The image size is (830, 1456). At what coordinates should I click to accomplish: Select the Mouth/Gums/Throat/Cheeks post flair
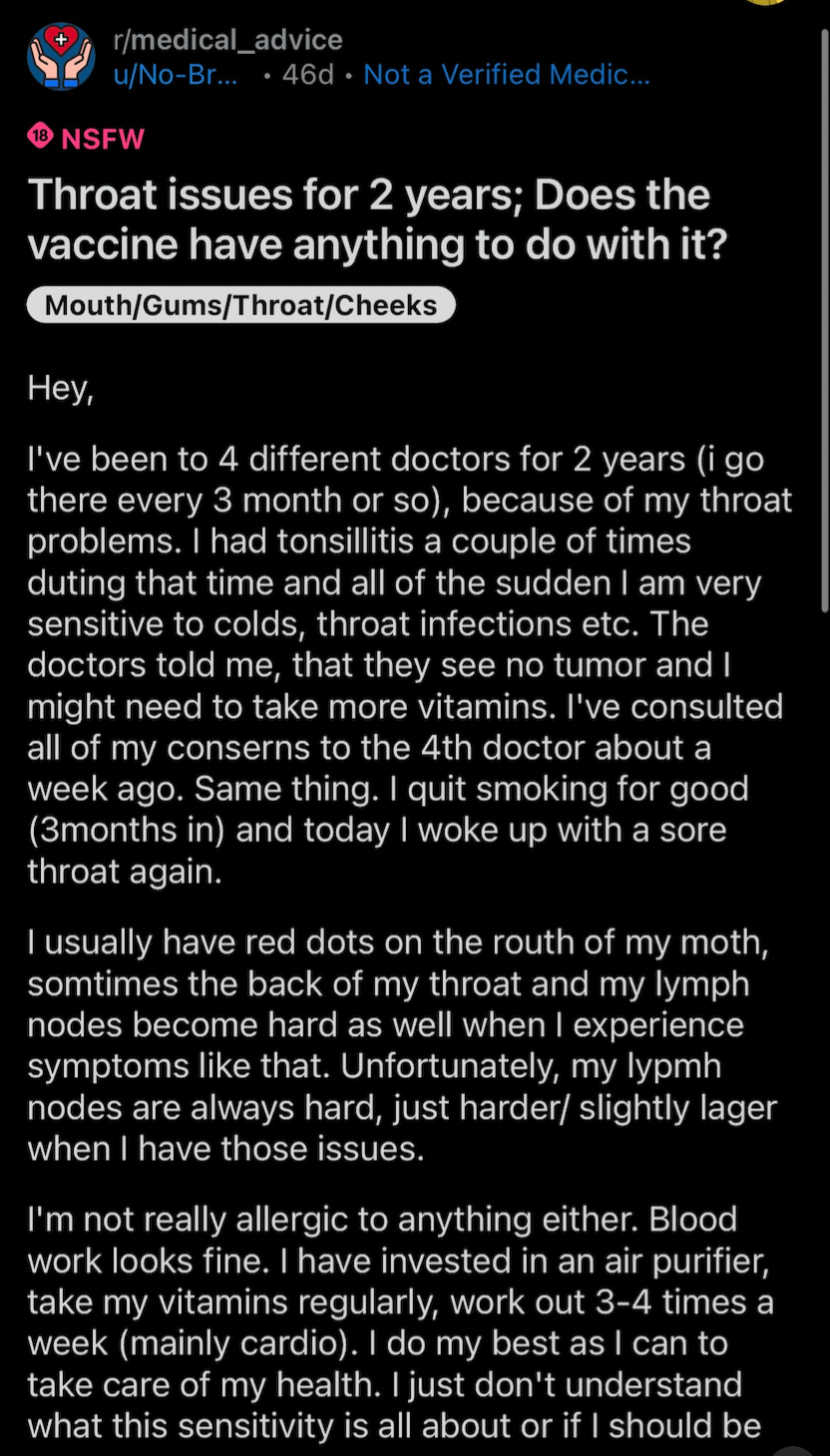[241, 305]
